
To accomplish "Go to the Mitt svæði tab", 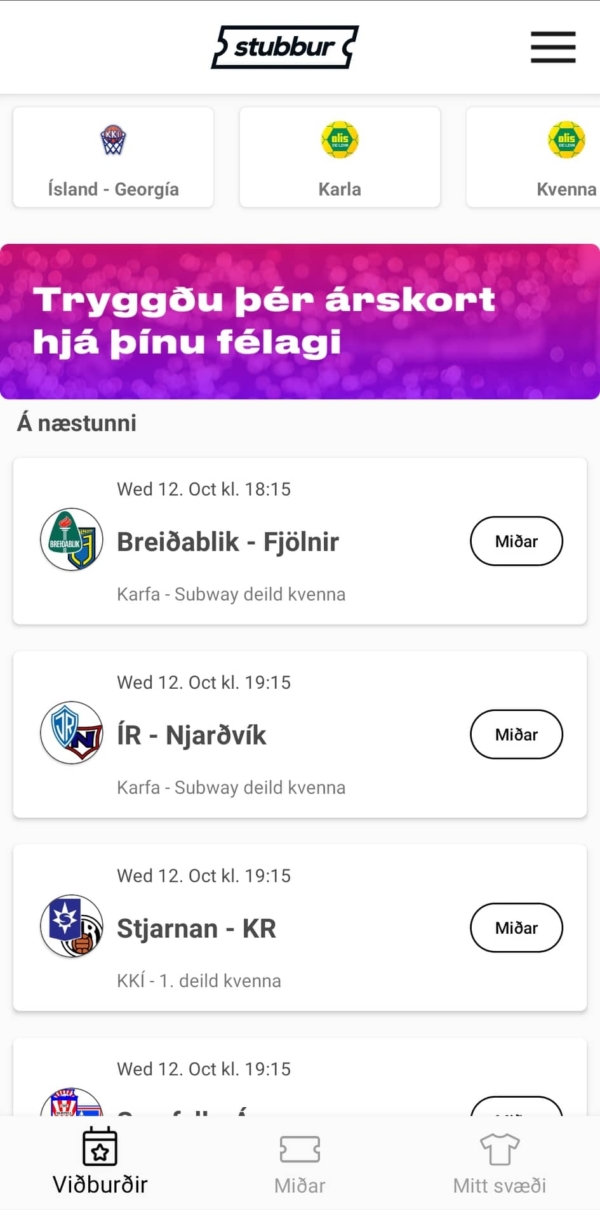I will point(500,1162).
